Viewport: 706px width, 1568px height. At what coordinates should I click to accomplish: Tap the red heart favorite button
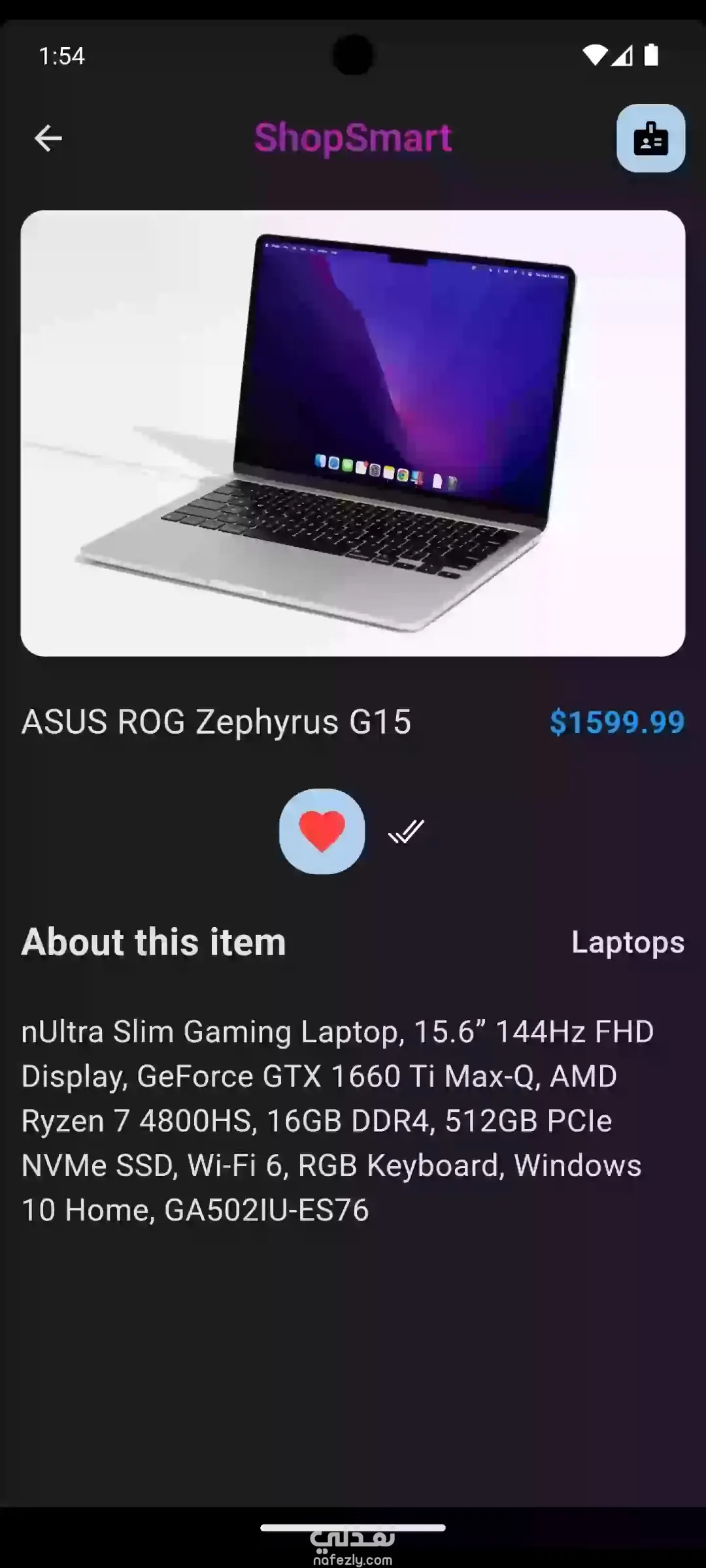click(322, 831)
